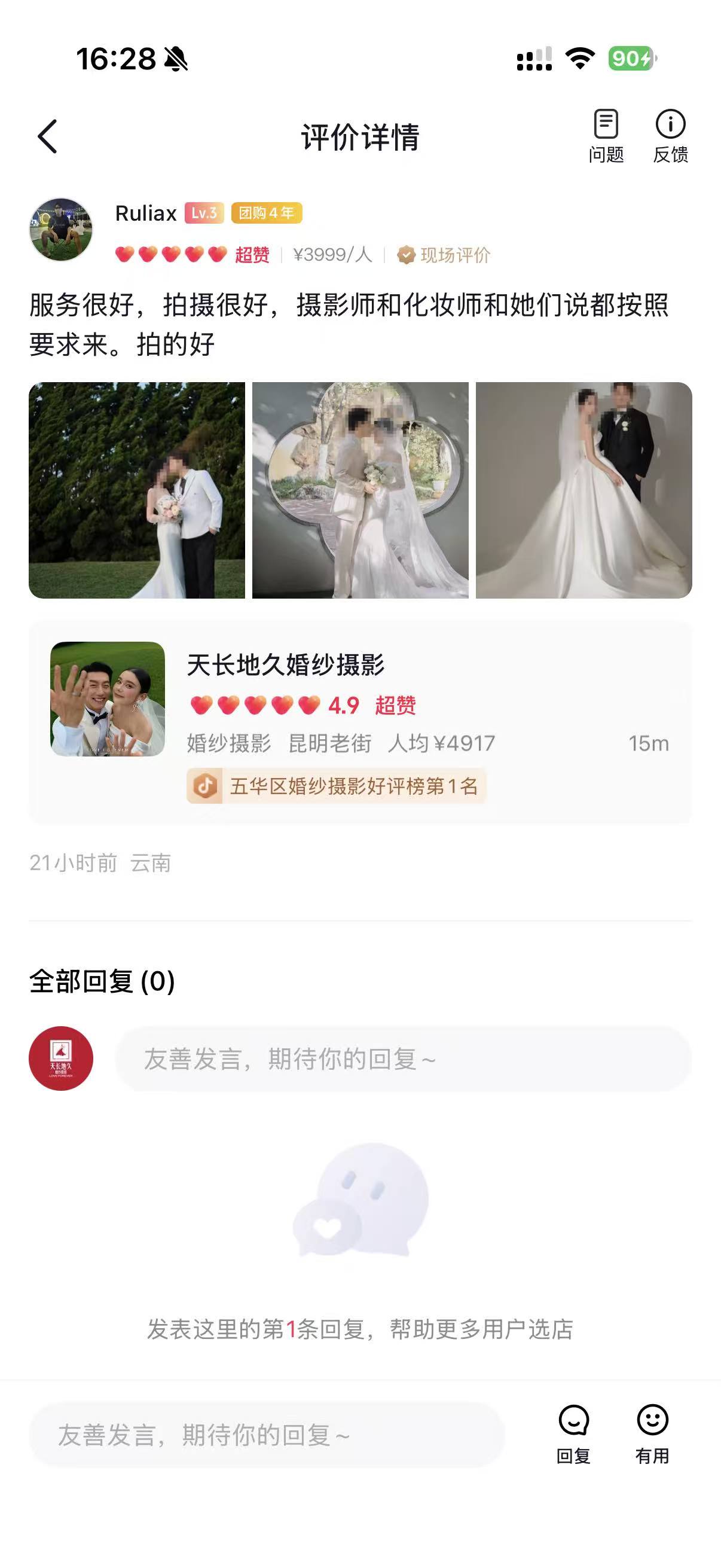Mark the review as 有用 useful
This screenshot has height=1568, width=721.
652,1433
